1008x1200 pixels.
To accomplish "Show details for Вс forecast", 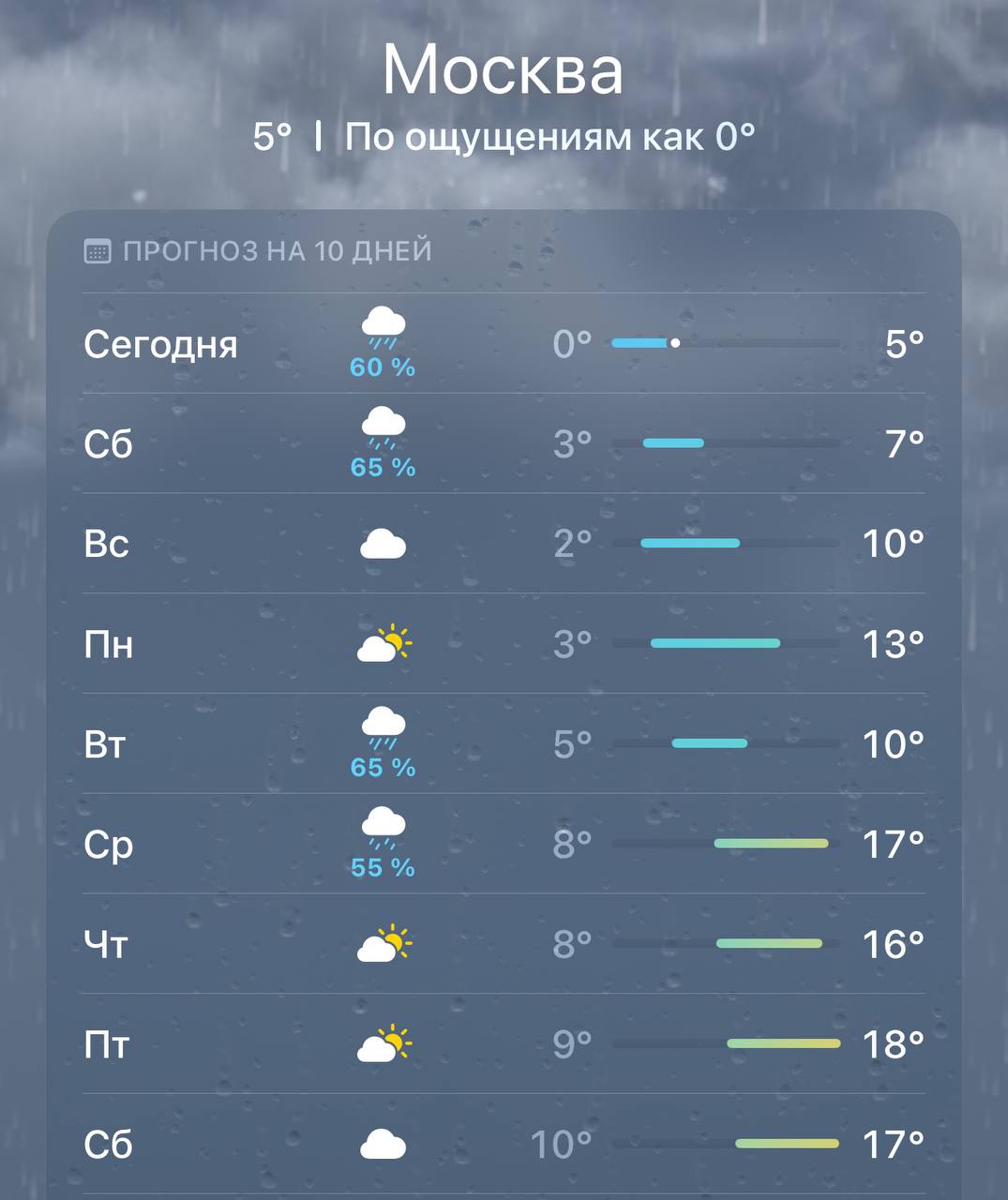I will click(x=504, y=544).
